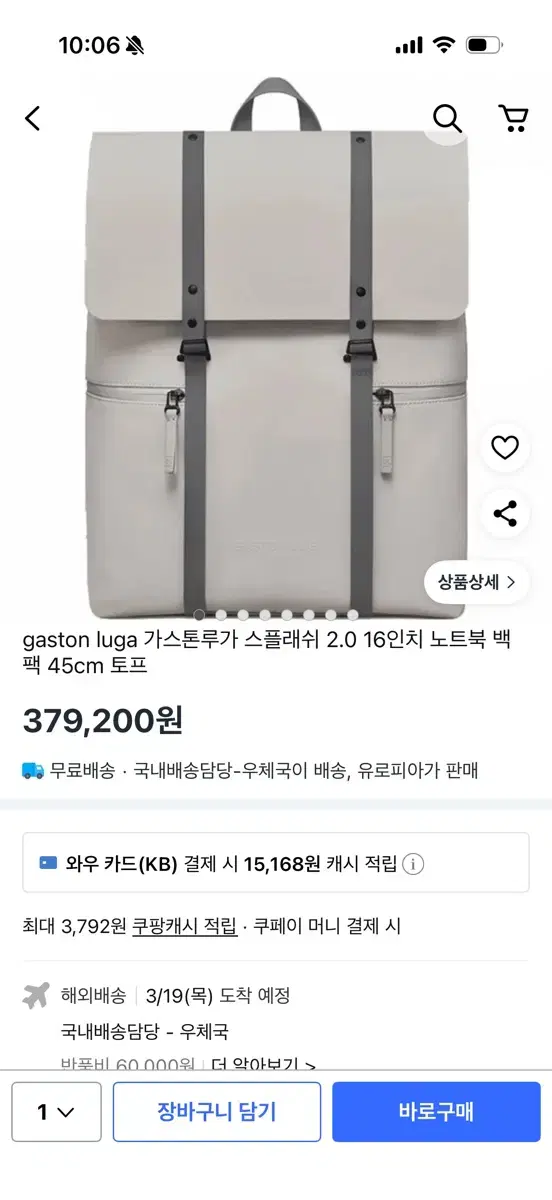The image size is (552, 1200).
Task: Open 상품상세 product details
Action: coord(476,582)
